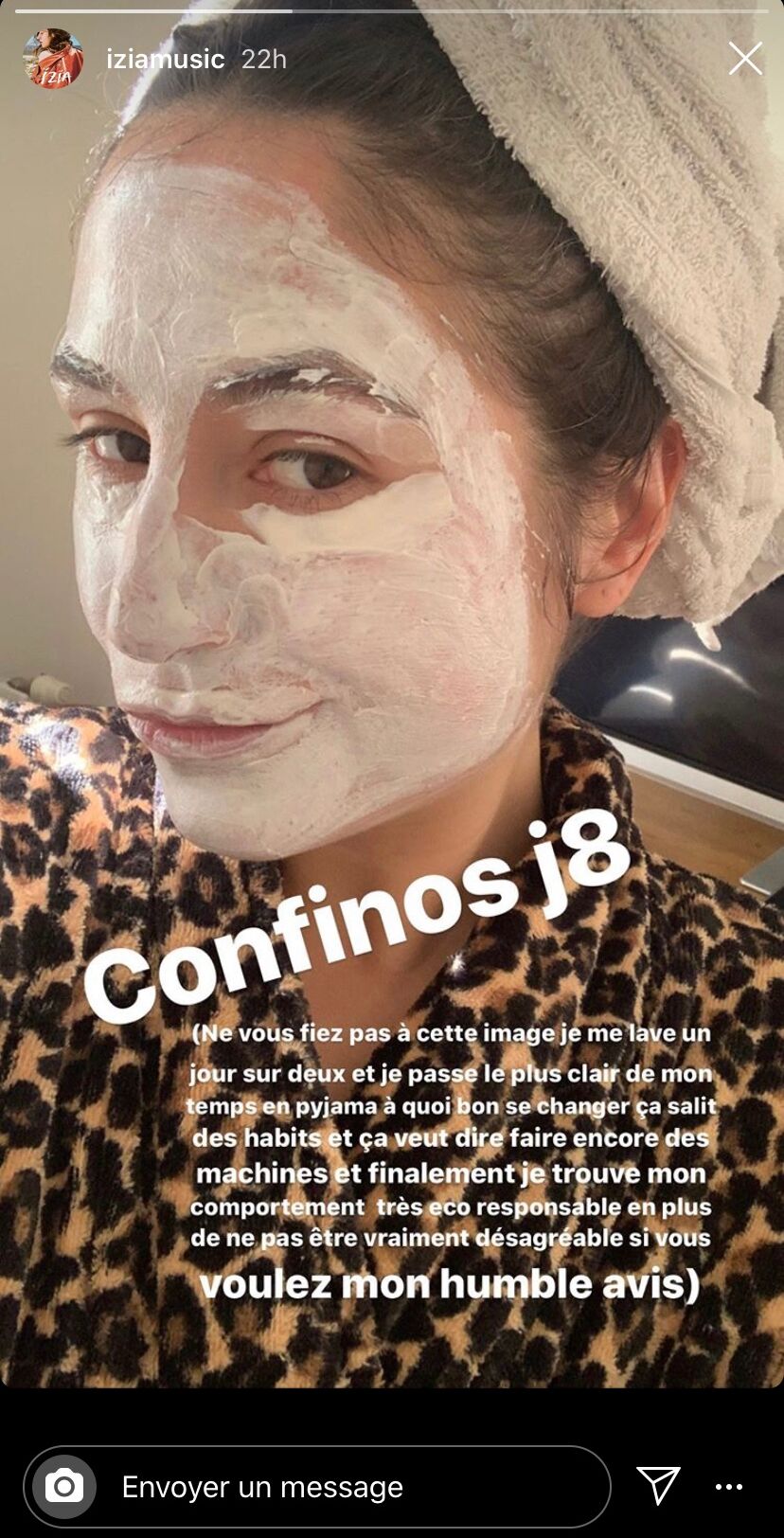
Task: Open the camera to reply
Action: (64, 1487)
